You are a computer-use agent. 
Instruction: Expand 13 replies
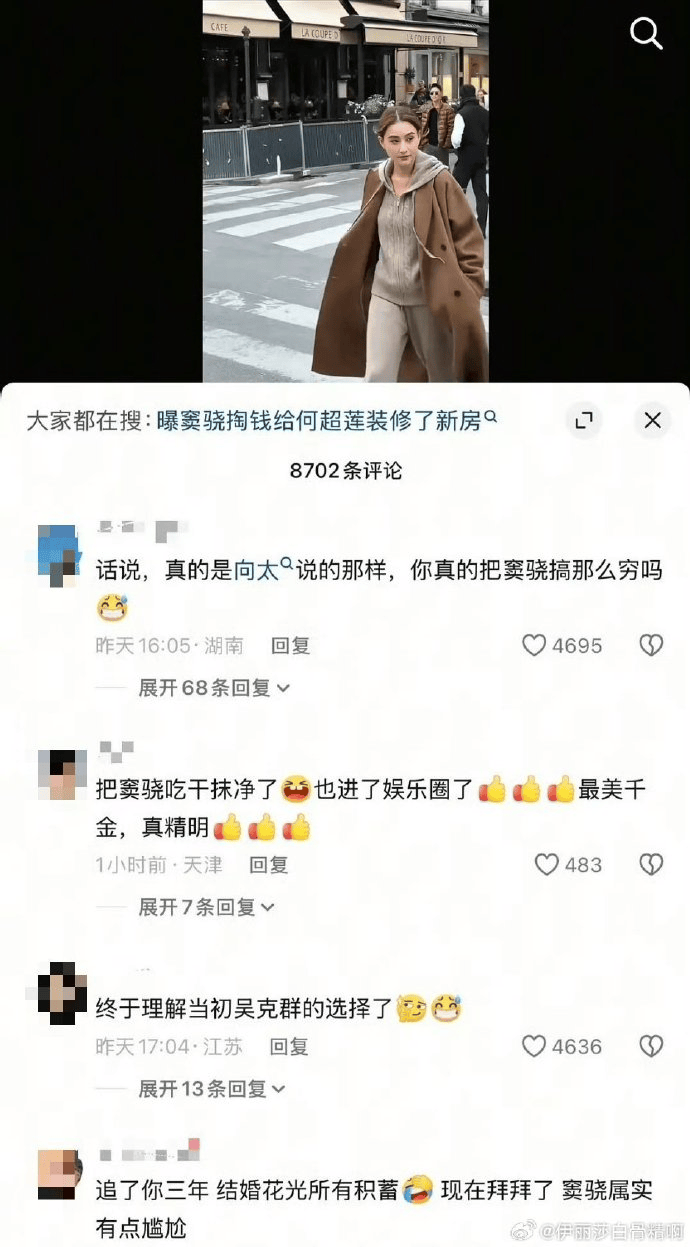(x=211, y=1088)
